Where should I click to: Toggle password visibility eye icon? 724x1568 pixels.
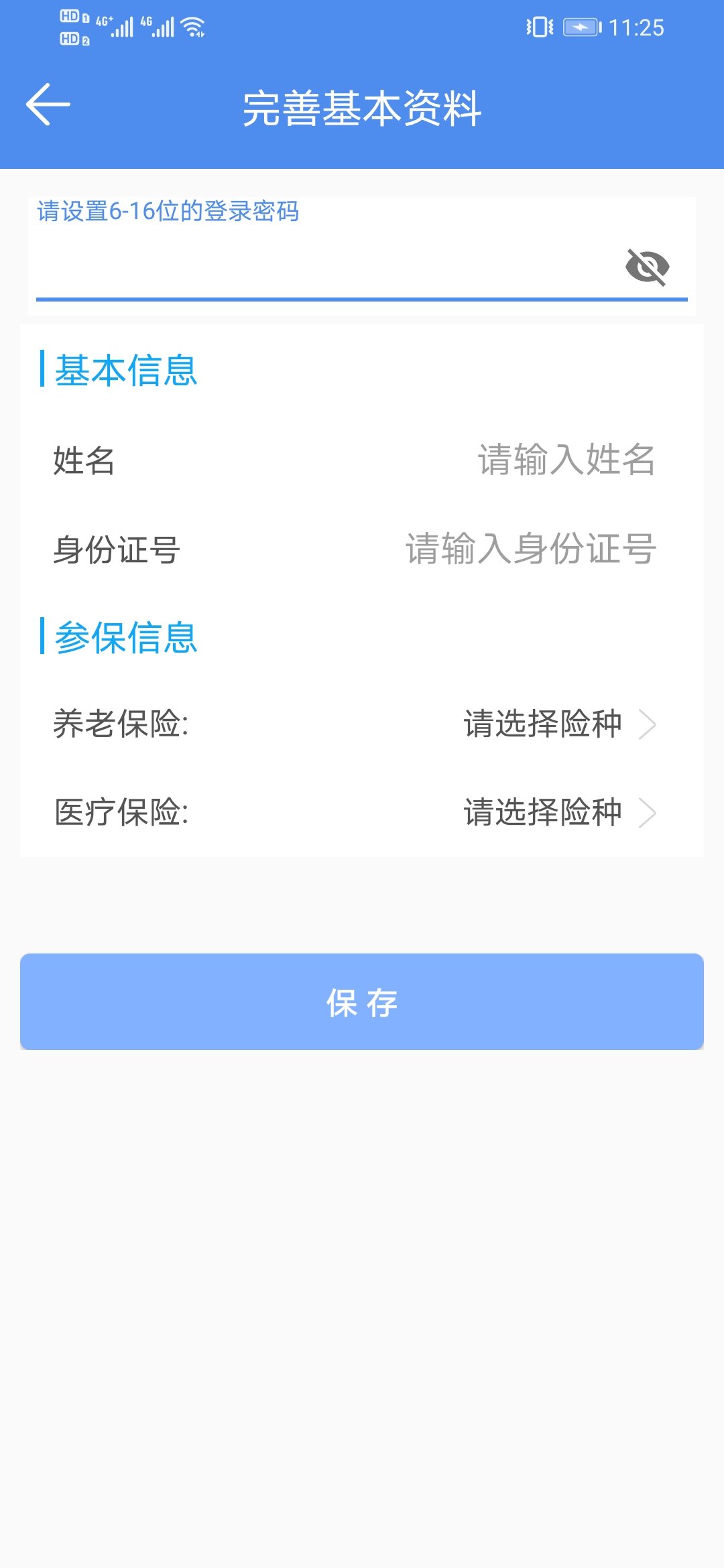pyautogui.click(x=647, y=267)
